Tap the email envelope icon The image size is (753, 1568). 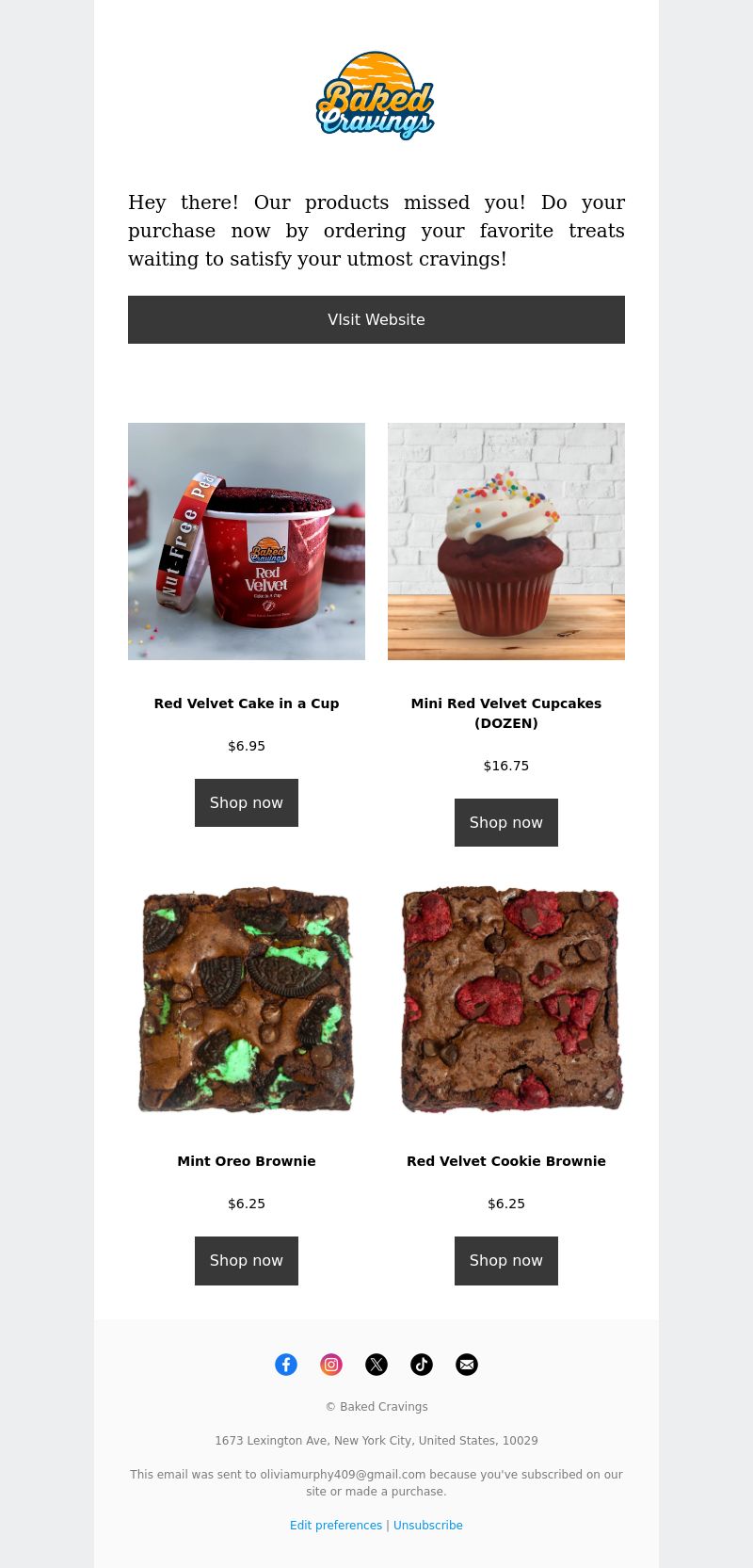(x=467, y=1365)
